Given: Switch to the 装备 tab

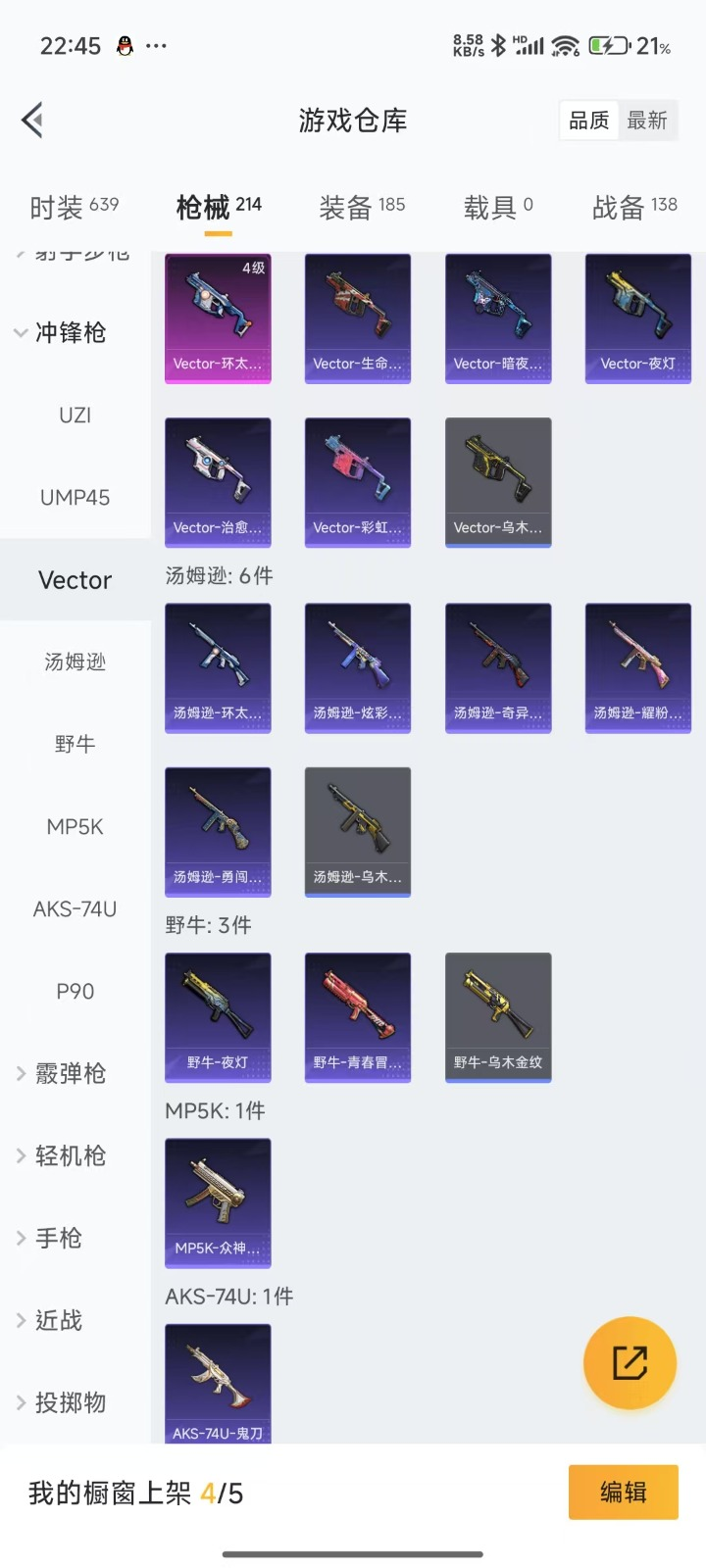Looking at the screenshot, I should [362, 207].
